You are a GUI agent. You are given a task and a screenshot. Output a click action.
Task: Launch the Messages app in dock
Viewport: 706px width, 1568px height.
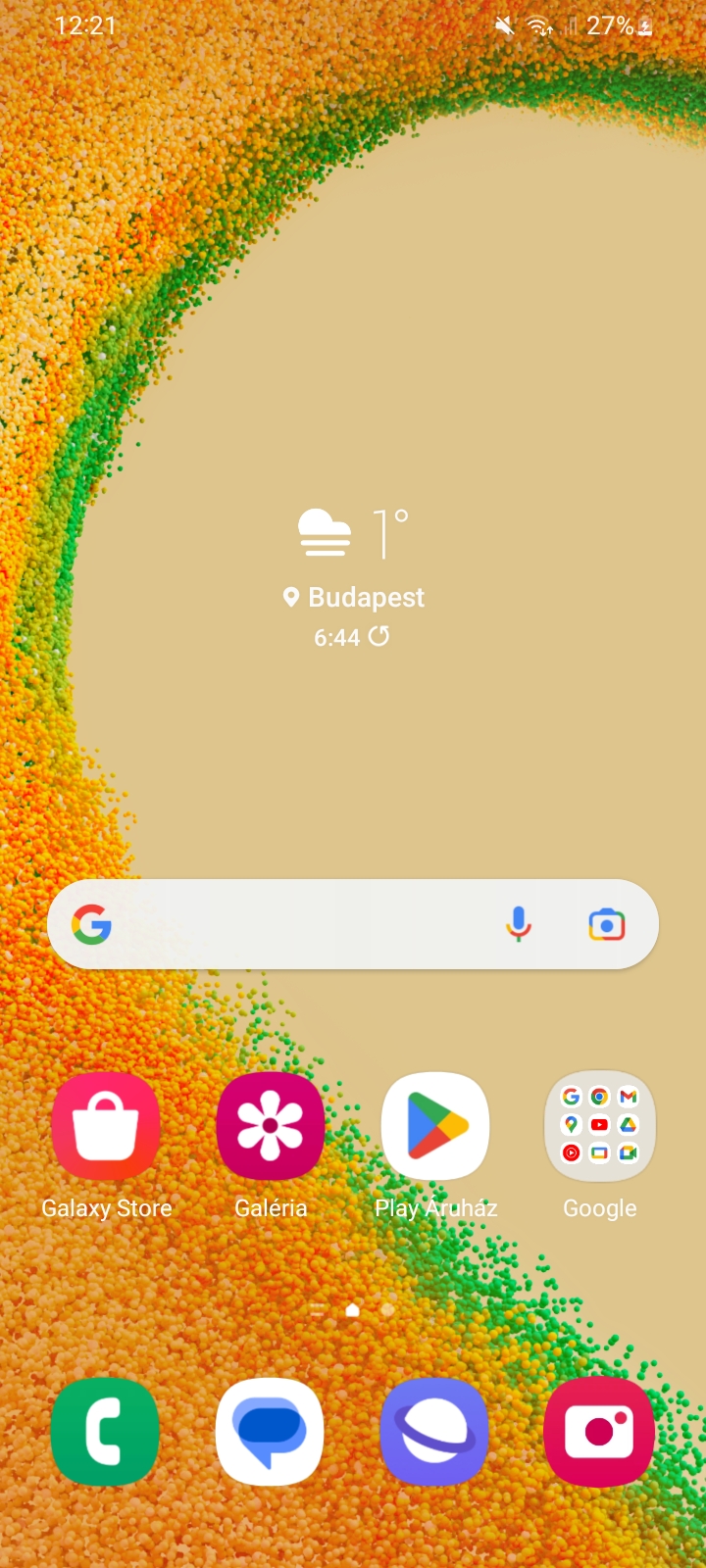[271, 1432]
